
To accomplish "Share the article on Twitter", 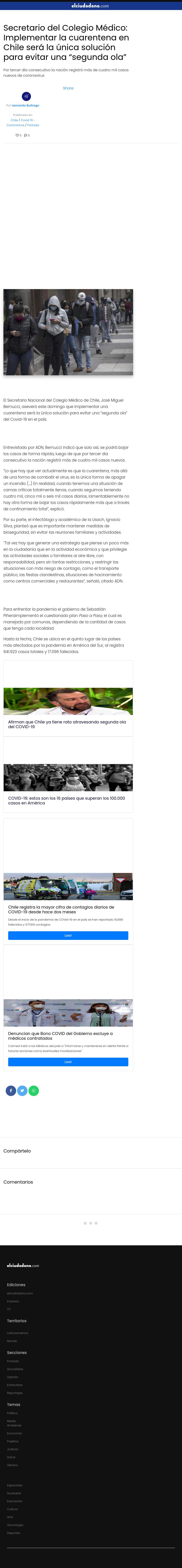I will 22,1090.
